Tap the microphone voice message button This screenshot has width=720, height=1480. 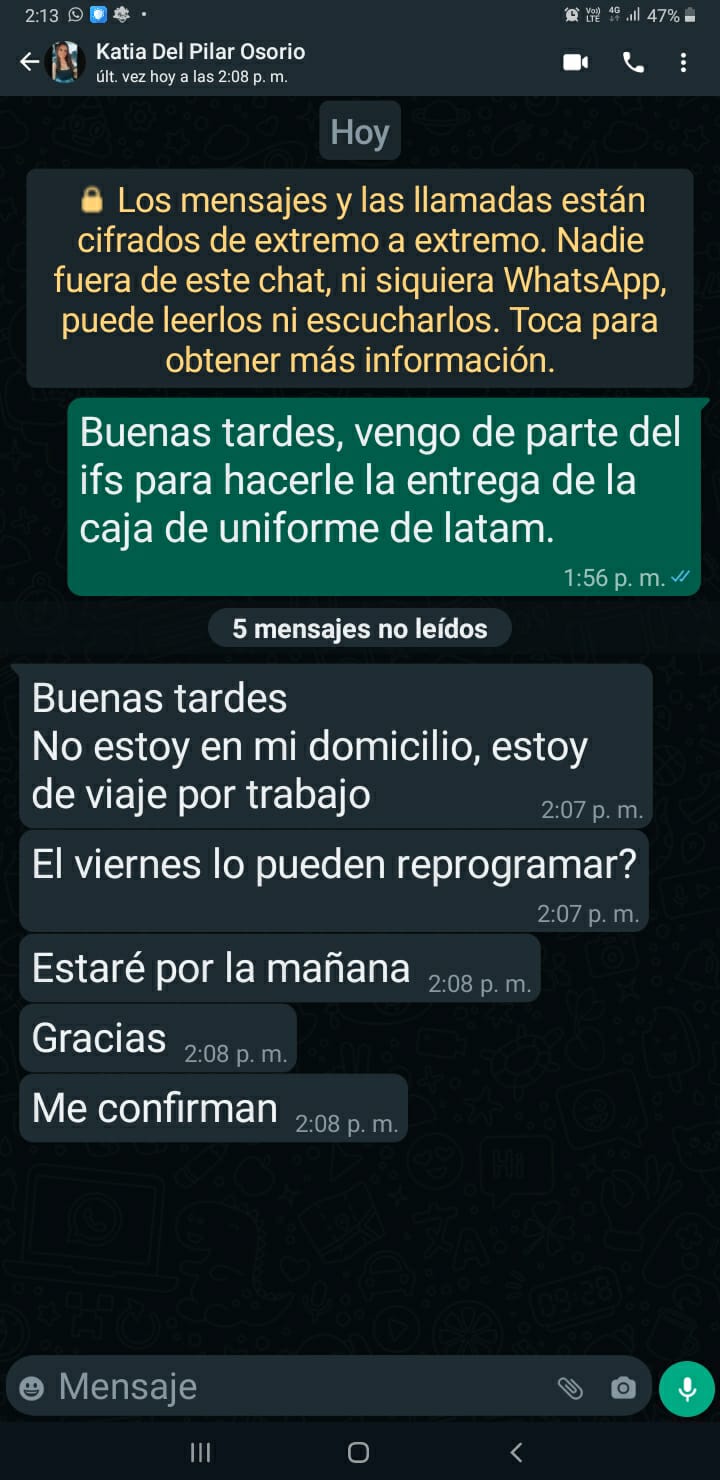point(687,1388)
